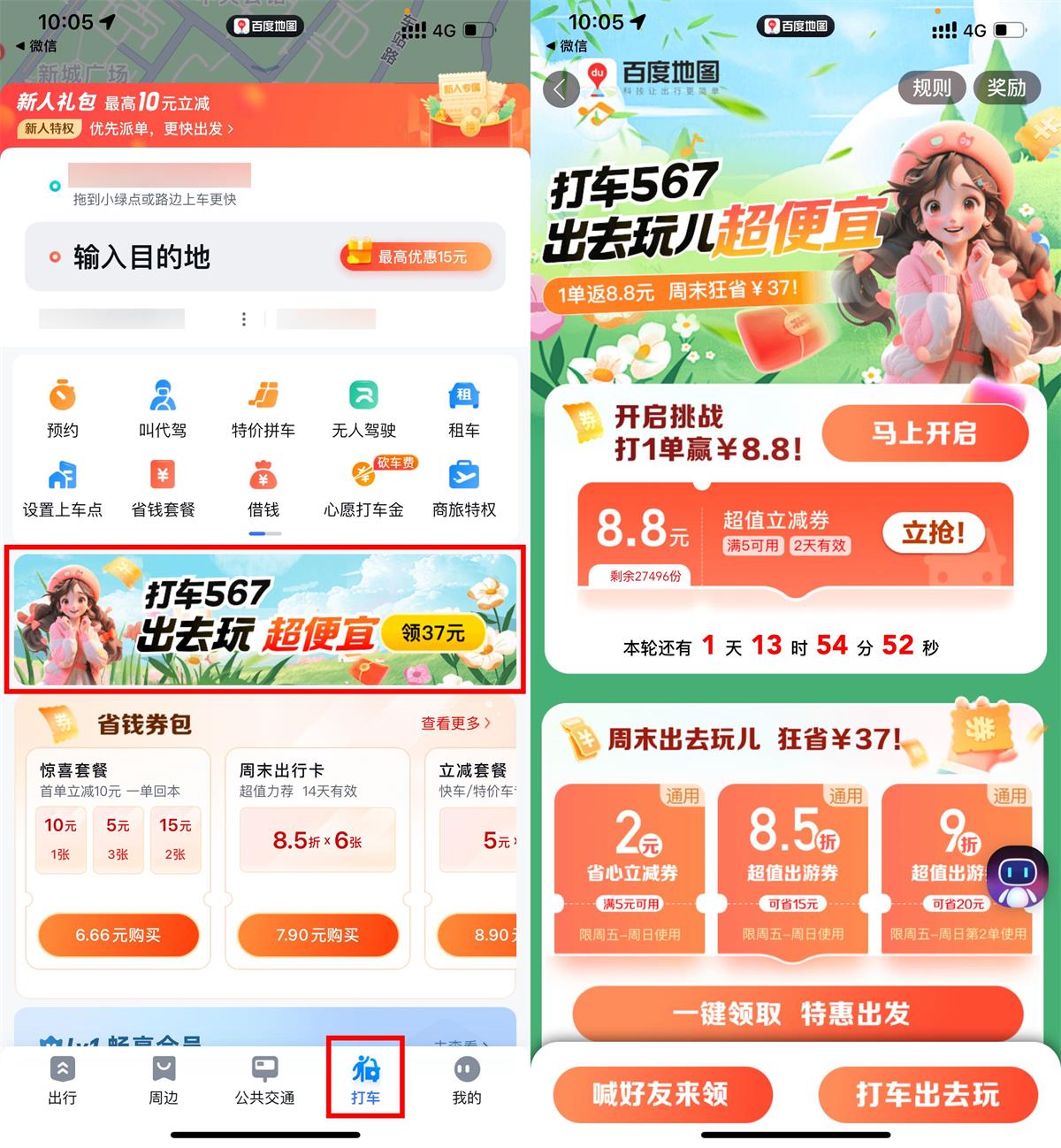Select the 叫代驾 service
The height and width of the screenshot is (1148, 1061).
point(163,409)
